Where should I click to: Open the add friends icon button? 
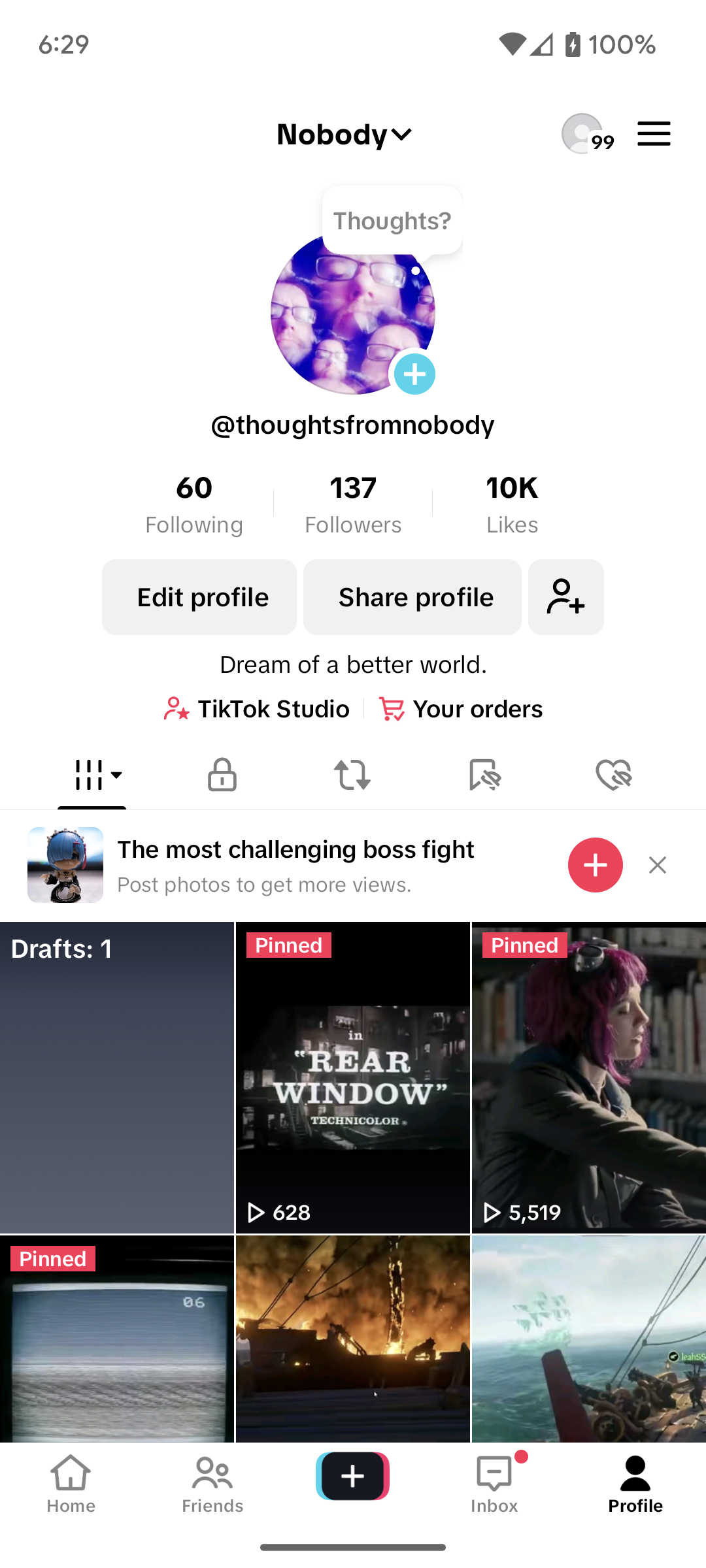[566, 597]
